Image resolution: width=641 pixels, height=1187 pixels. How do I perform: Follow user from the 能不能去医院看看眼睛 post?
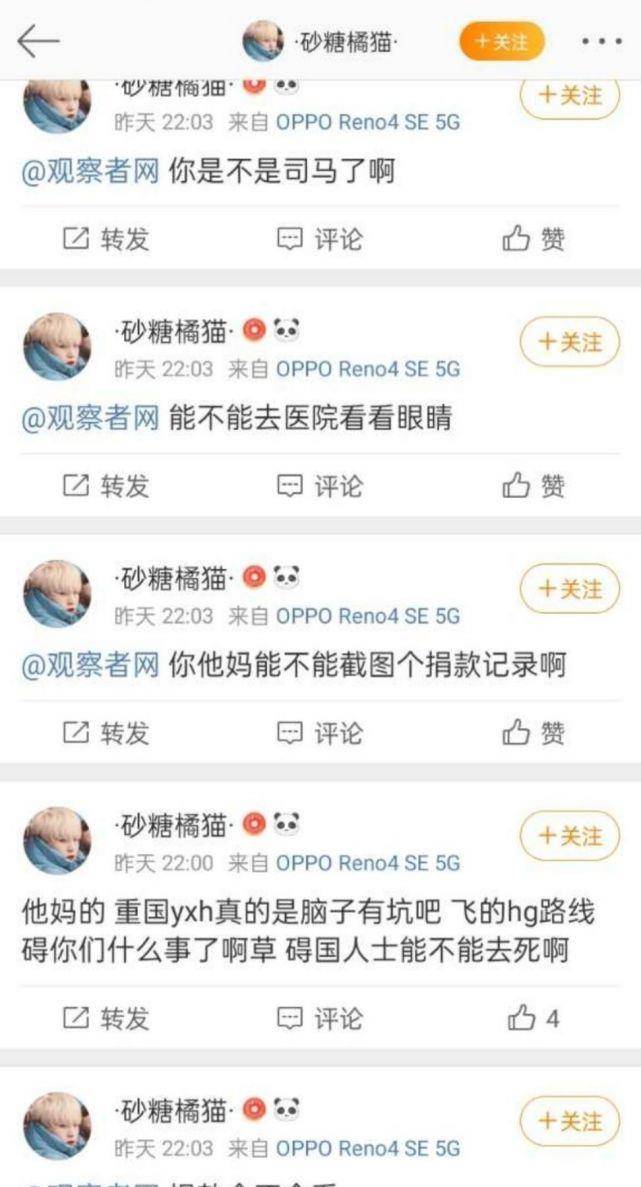tap(570, 342)
